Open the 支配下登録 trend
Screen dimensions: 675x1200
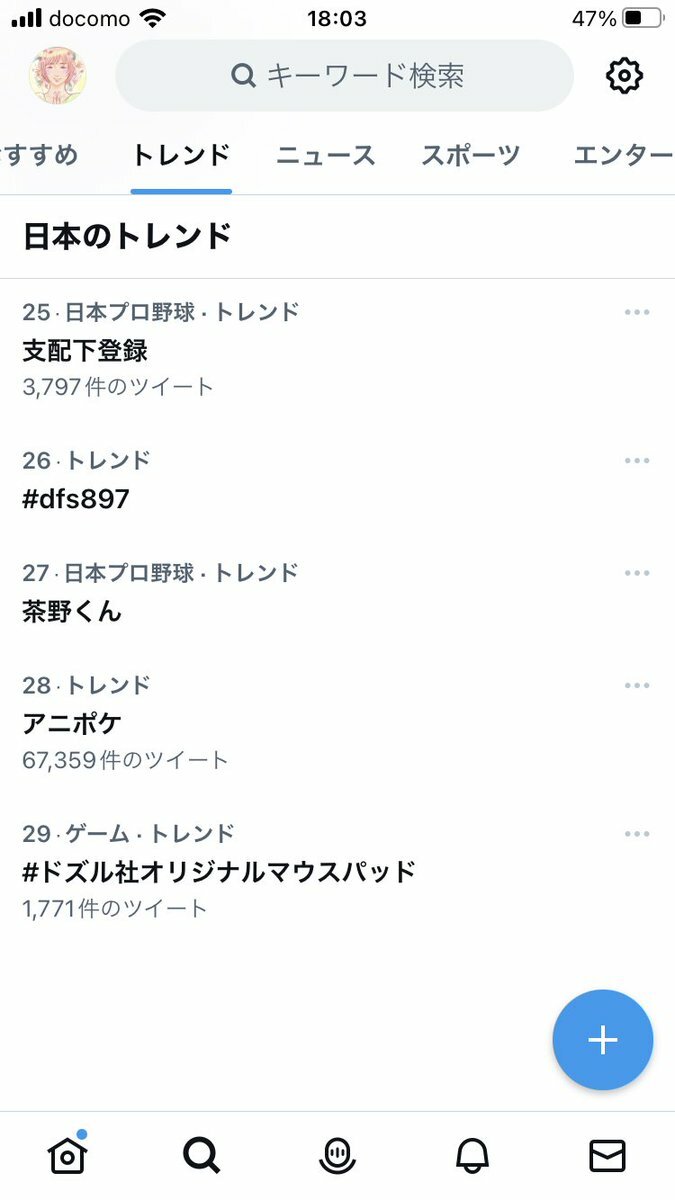tap(85, 351)
